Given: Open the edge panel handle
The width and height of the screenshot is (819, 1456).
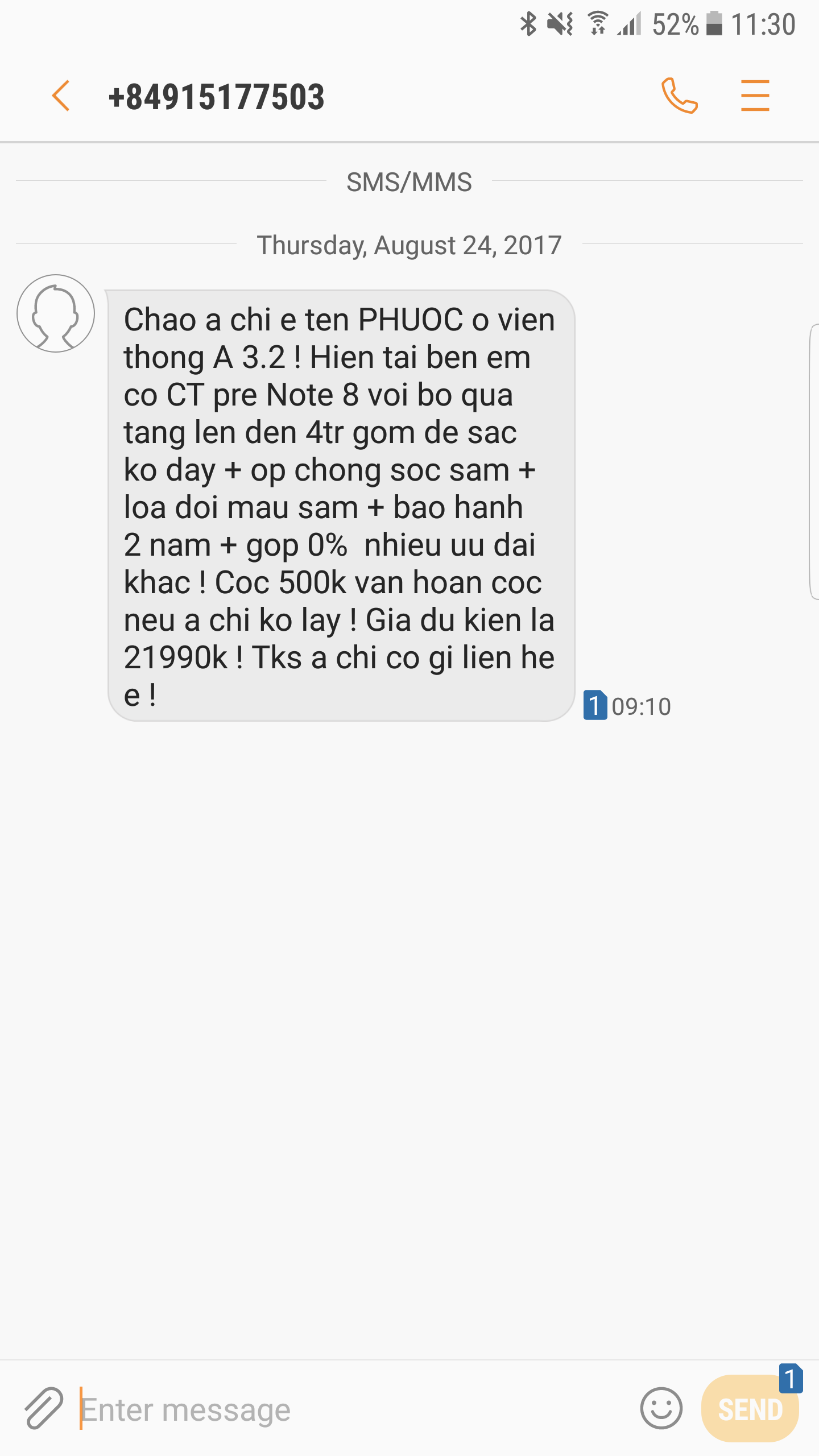Looking at the screenshot, I should tap(814, 462).
